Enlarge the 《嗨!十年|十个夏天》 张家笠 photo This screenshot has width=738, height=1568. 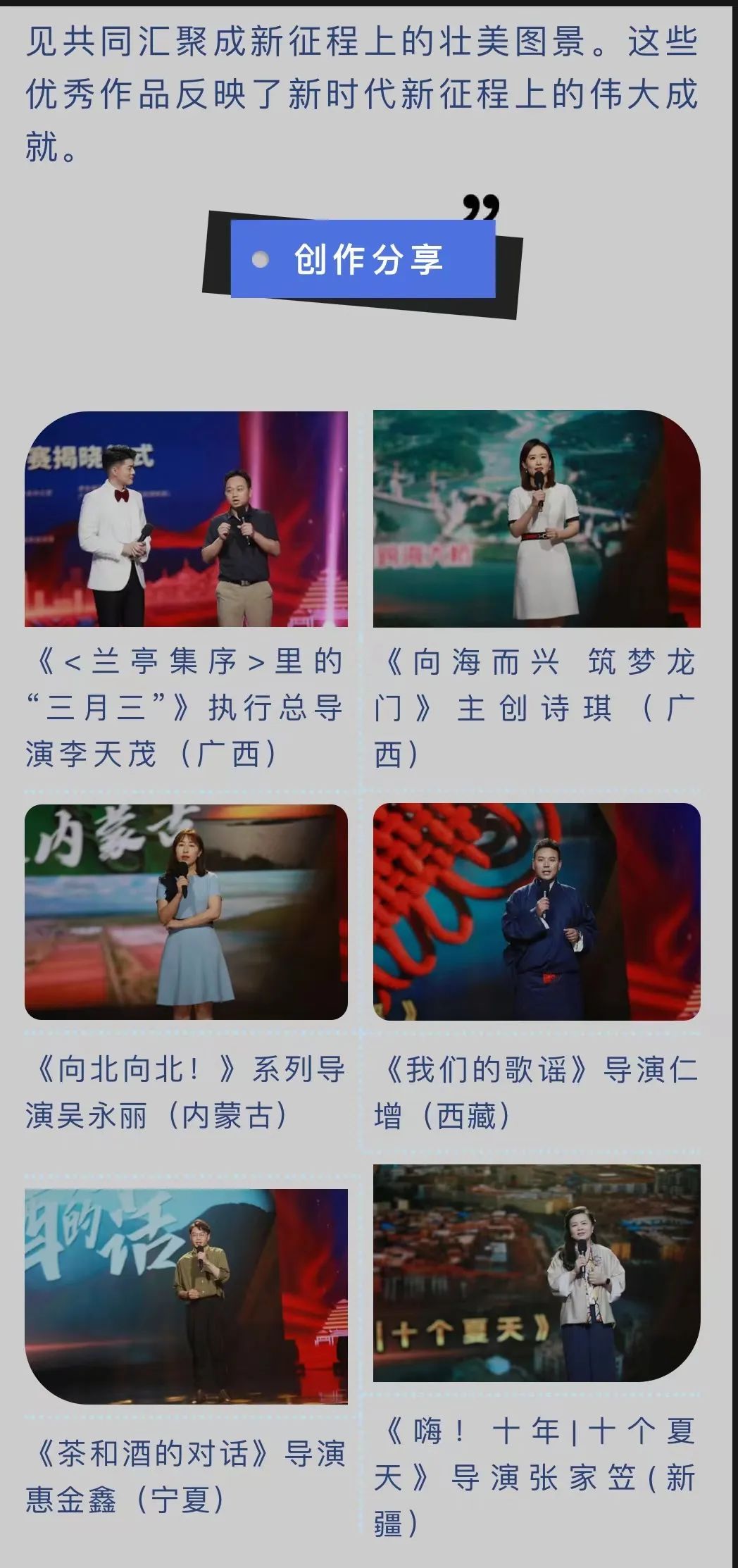[537, 1274]
